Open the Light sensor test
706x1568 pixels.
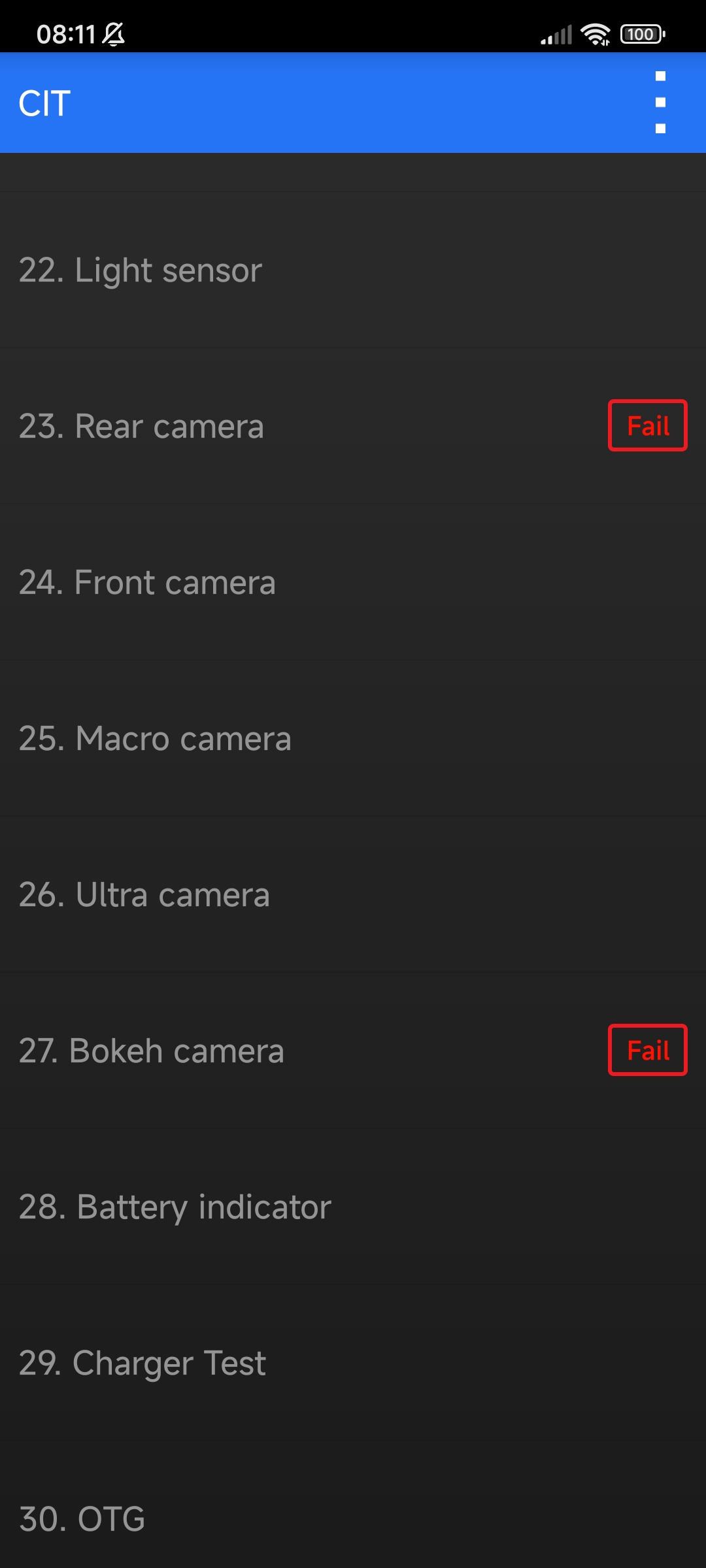353,270
